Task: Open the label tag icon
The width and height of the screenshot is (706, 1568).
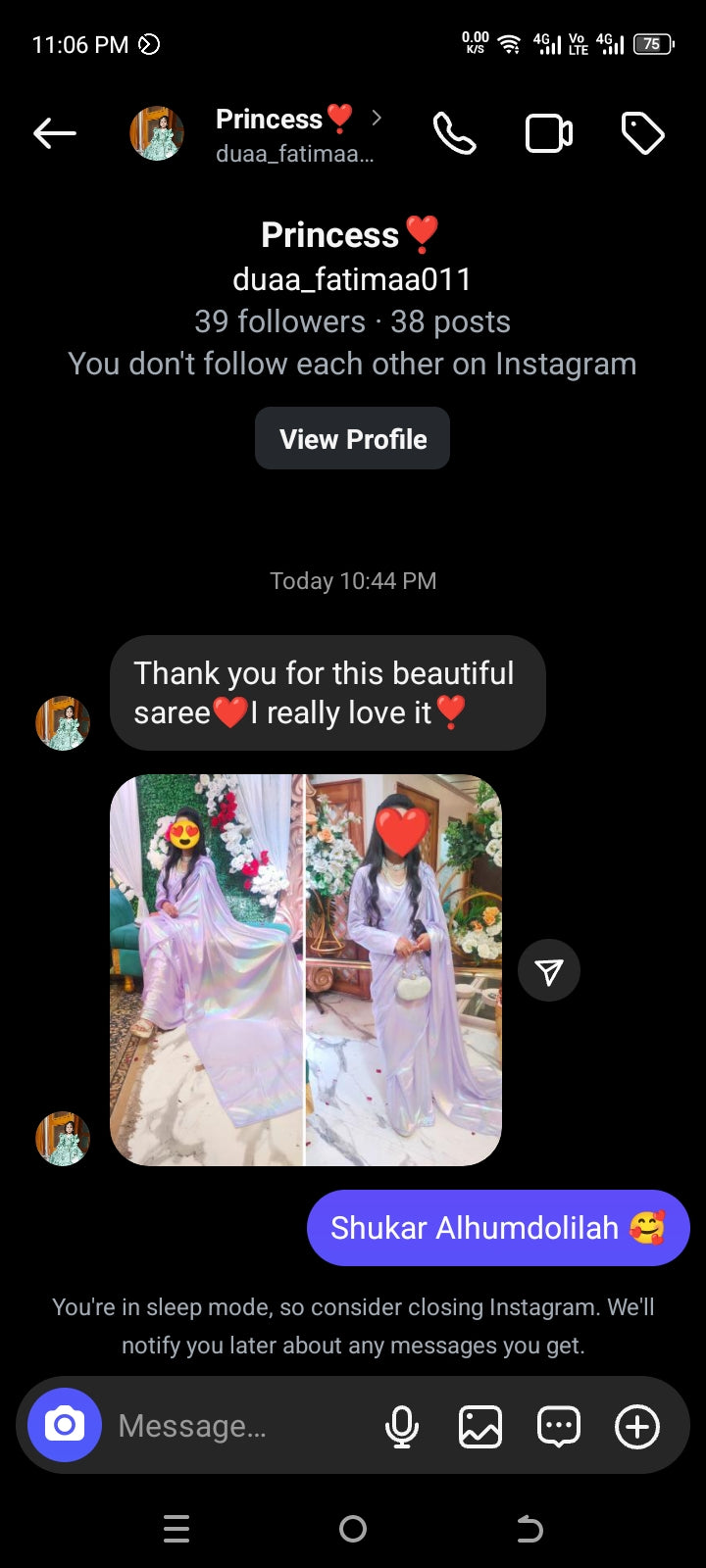Action: click(x=642, y=133)
